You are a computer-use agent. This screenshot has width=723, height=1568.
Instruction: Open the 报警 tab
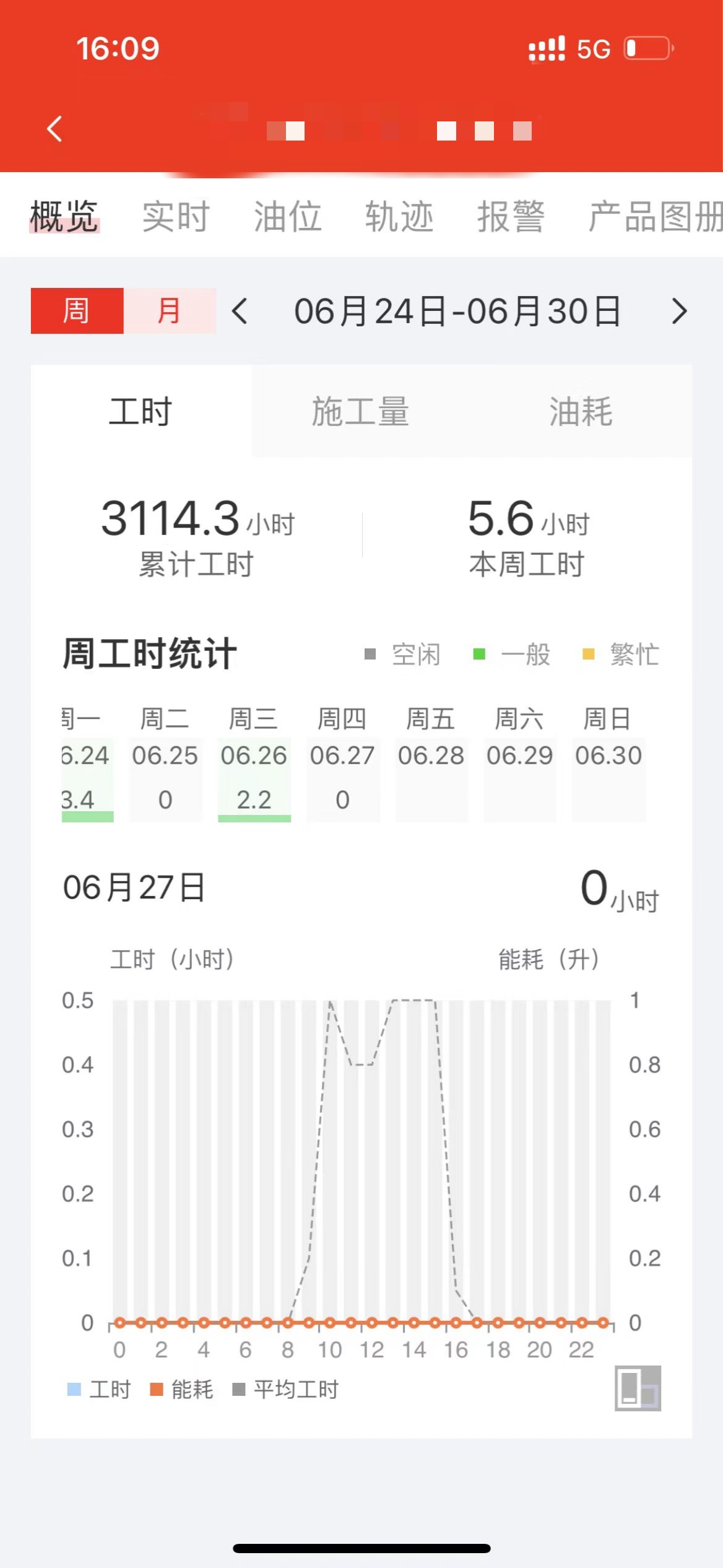click(x=510, y=217)
